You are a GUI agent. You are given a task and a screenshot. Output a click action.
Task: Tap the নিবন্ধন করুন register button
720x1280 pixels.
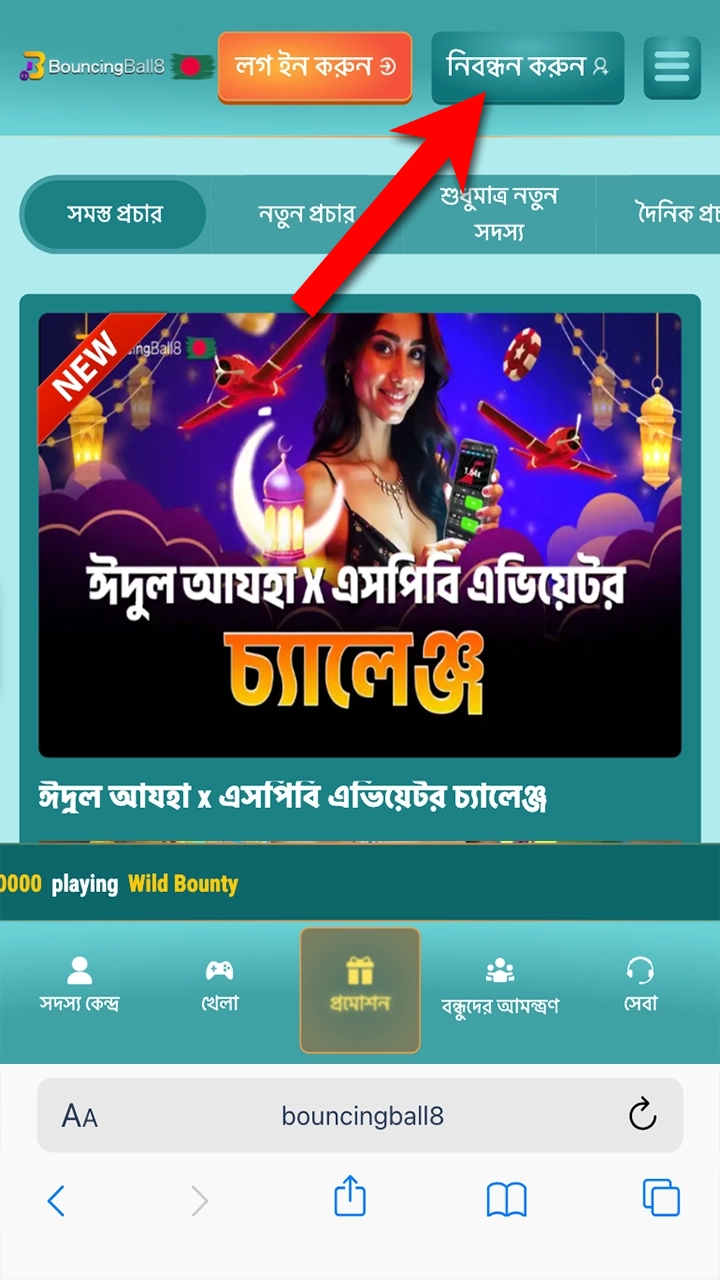point(527,67)
